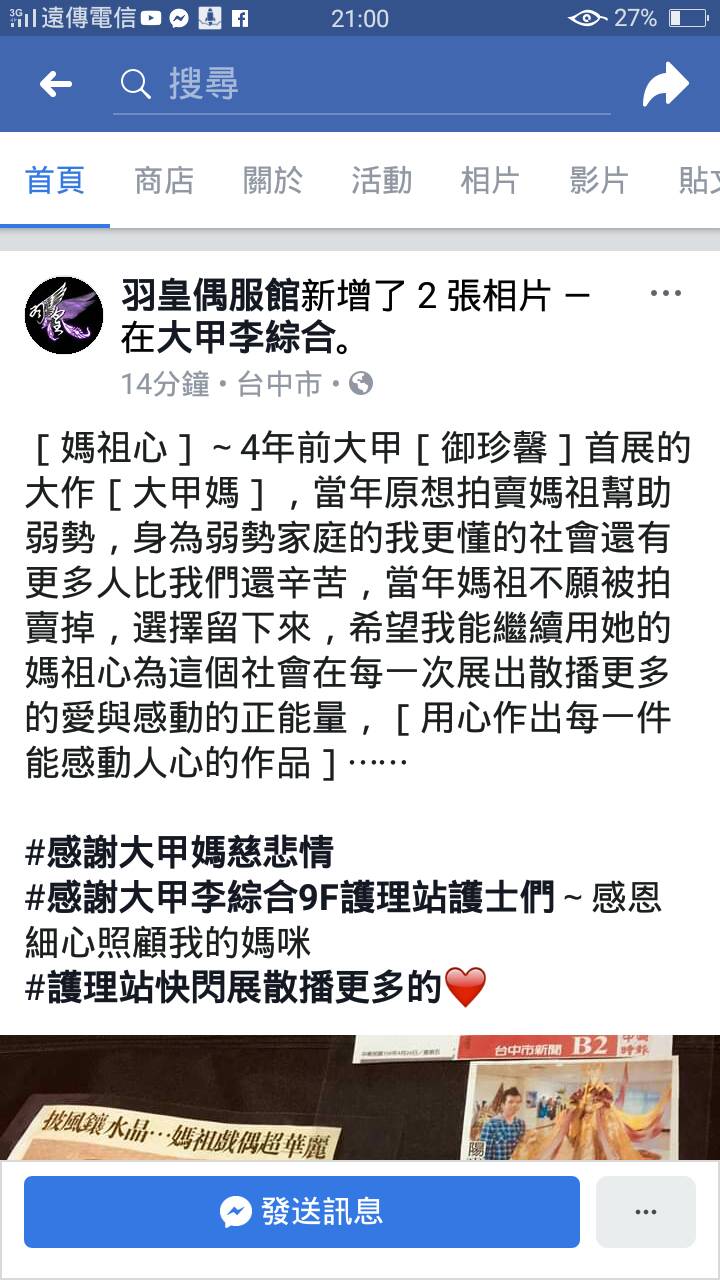
Task: Go back with the arrow icon
Action: (x=56, y=84)
